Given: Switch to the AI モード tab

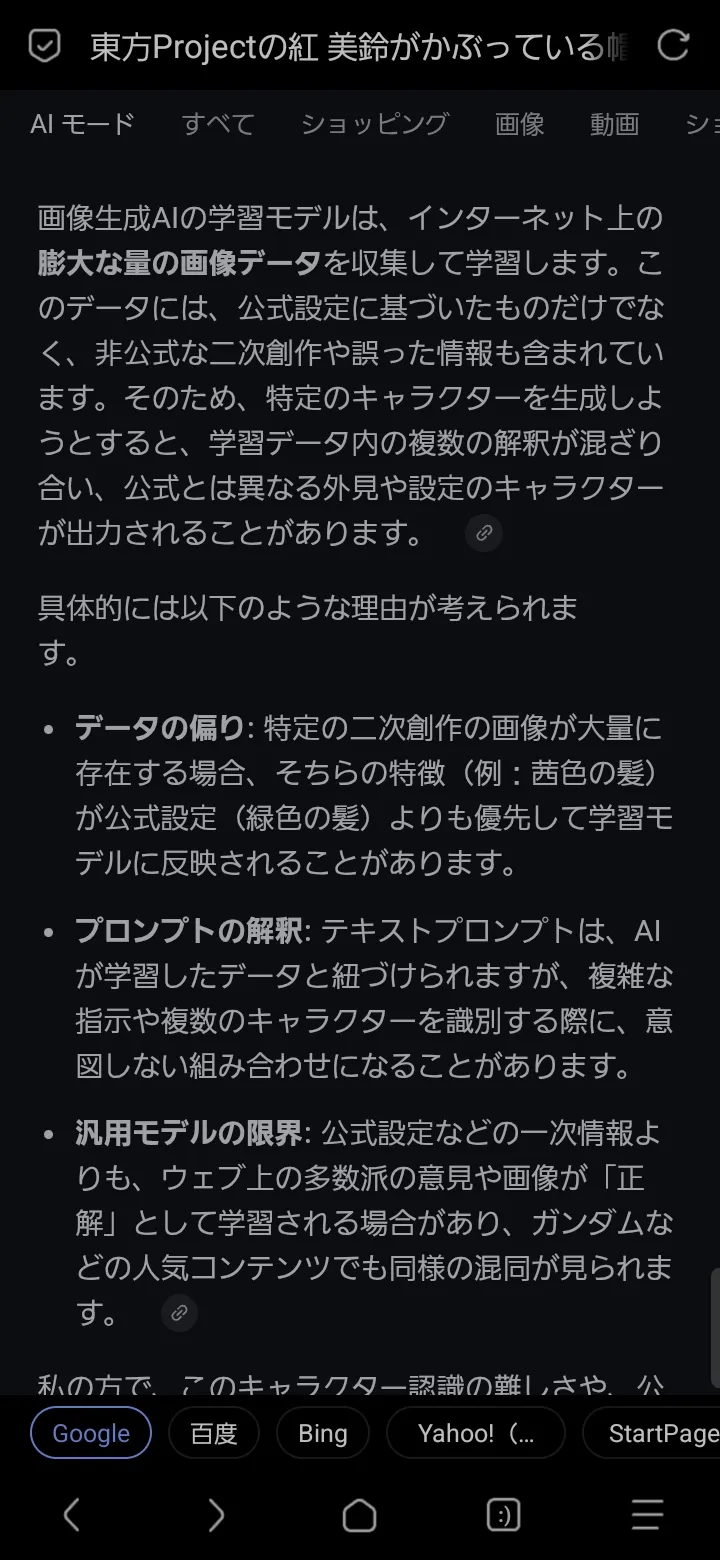Looking at the screenshot, I should pyautogui.click(x=82, y=124).
